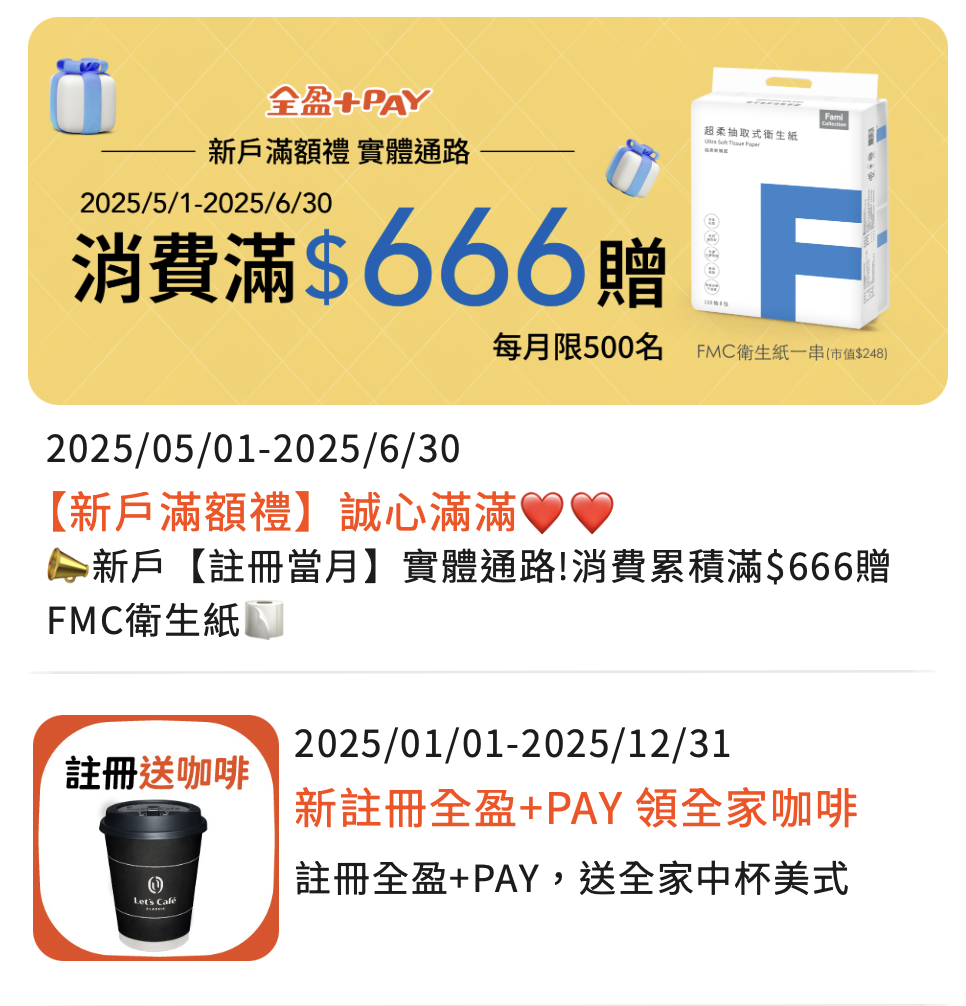Open the $666 new-user gift banner
The height and width of the screenshot is (1006, 966).
tap(487, 211)
